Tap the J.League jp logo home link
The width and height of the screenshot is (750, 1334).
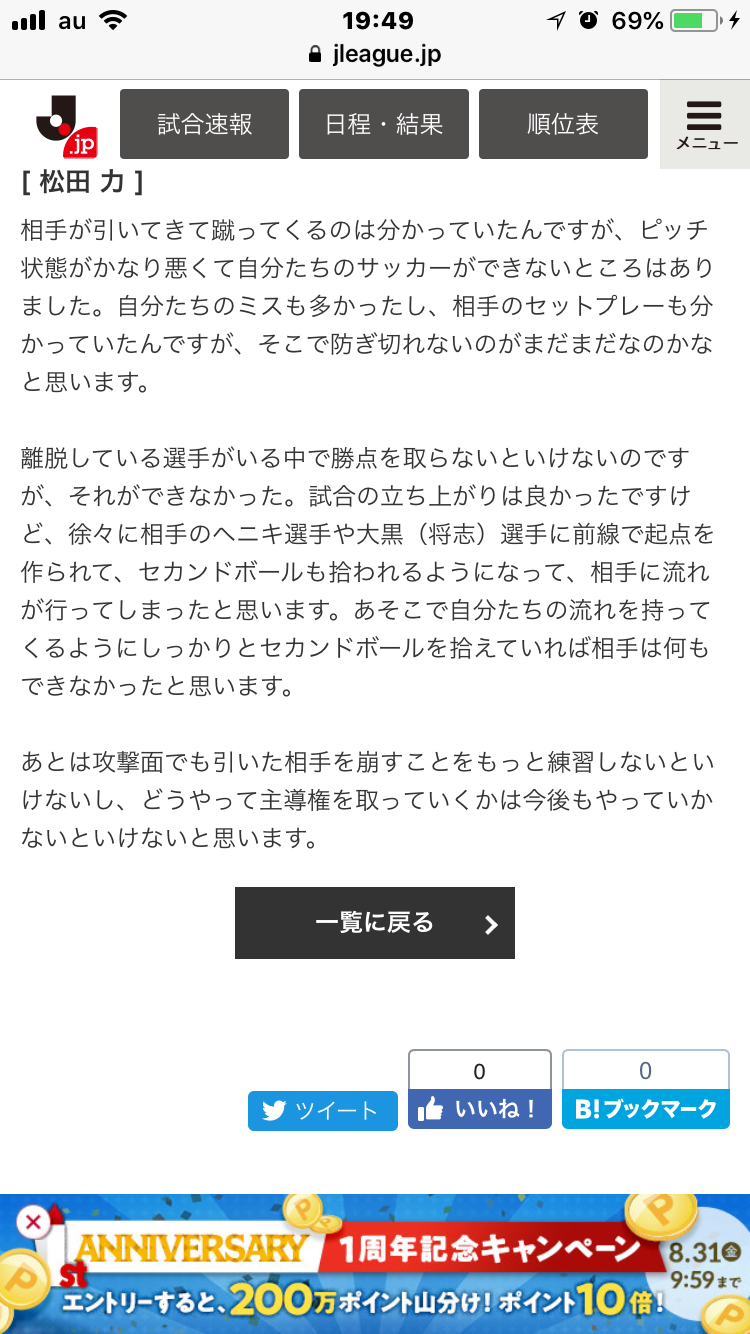(x=66, y=124)
